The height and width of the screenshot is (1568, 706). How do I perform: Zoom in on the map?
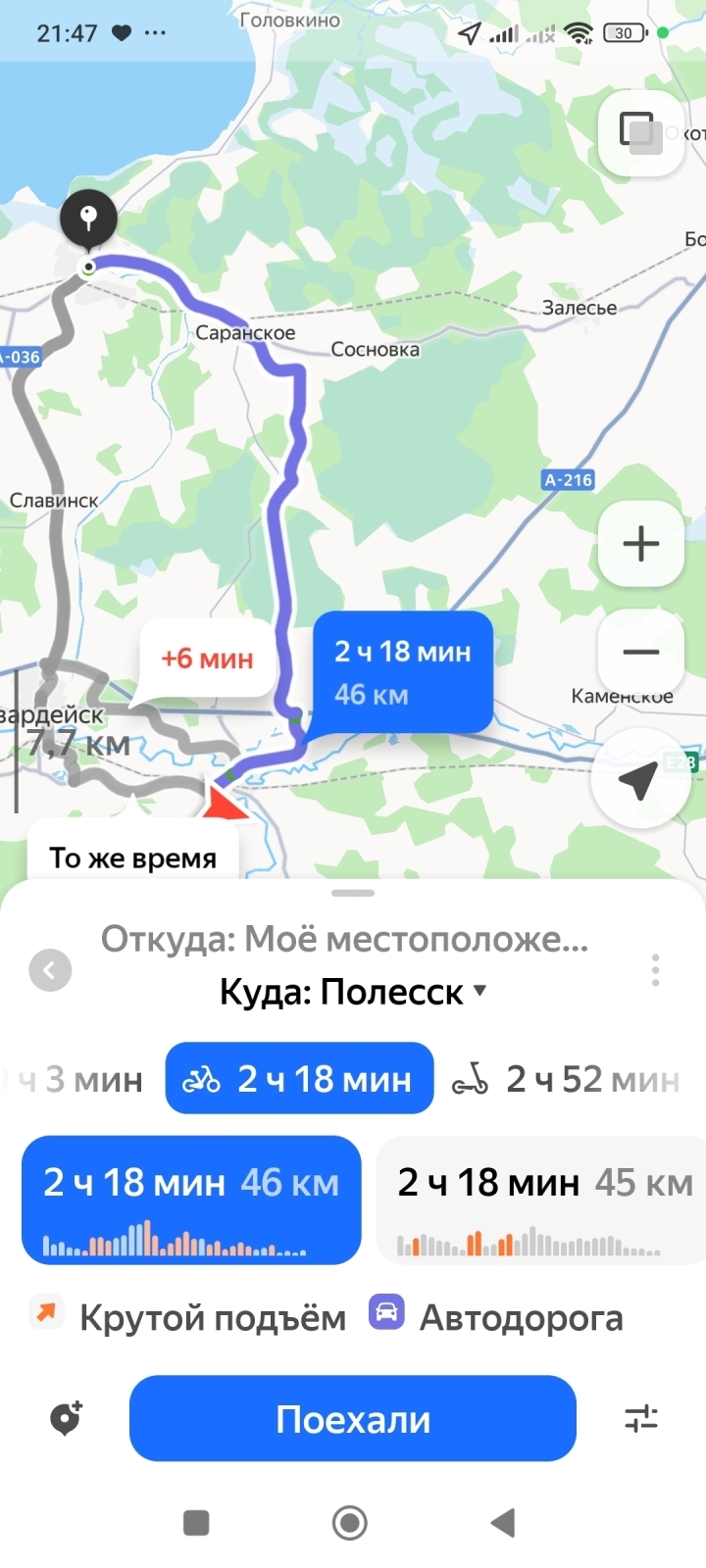(640, 543)
